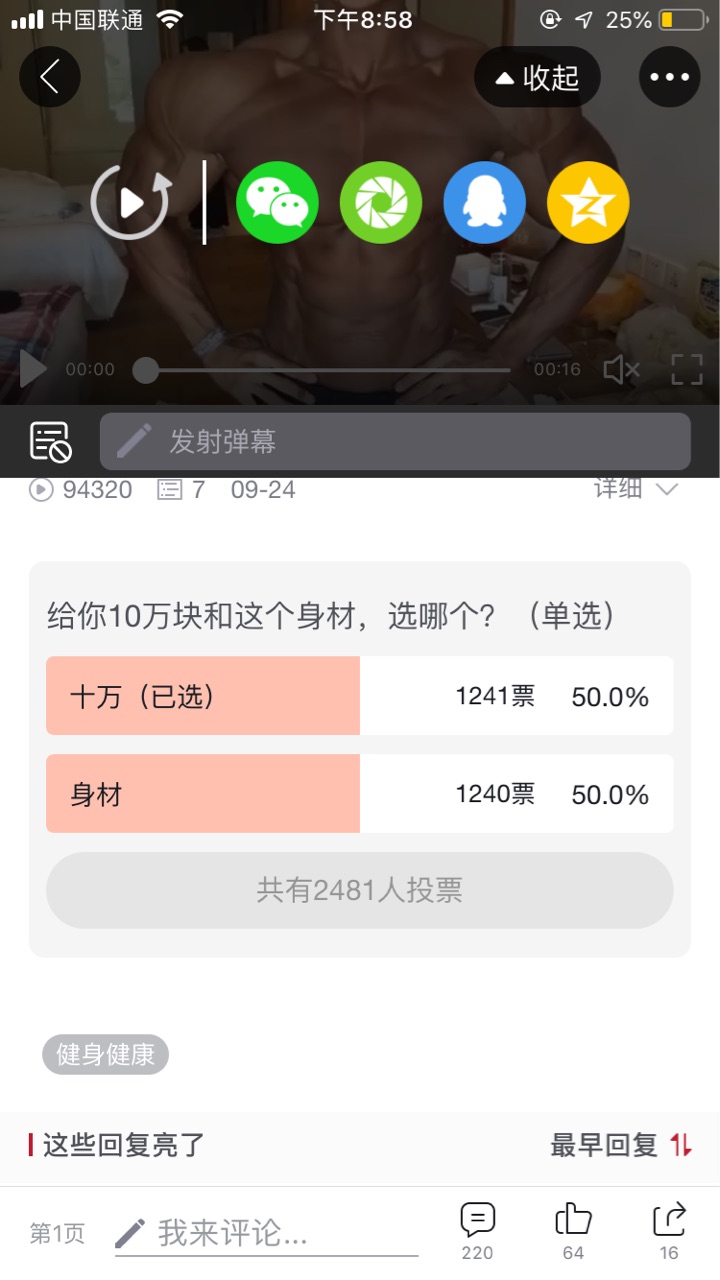This screenshot has height=1280, width=720.
Task: Change sort order via 最早回复
Action: point(621,1145)
